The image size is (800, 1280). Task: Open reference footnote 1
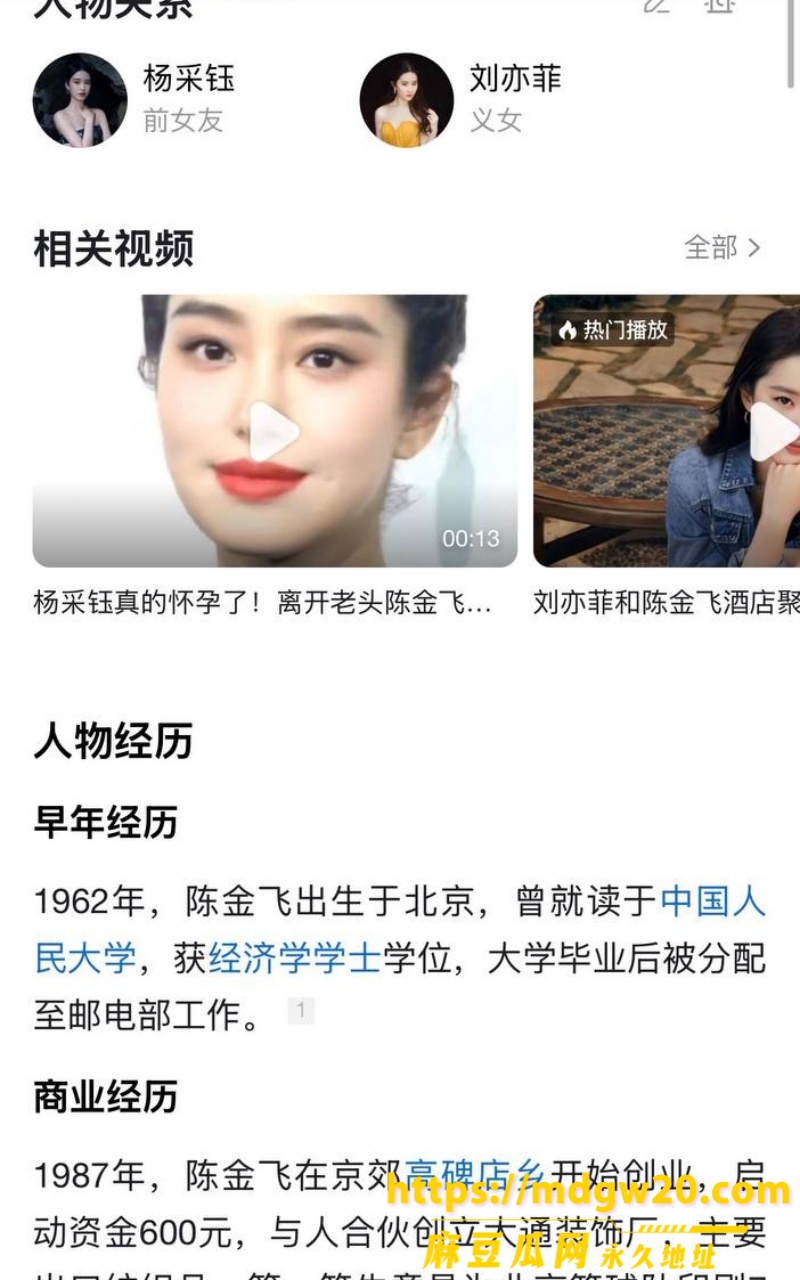pos(301,1010)
